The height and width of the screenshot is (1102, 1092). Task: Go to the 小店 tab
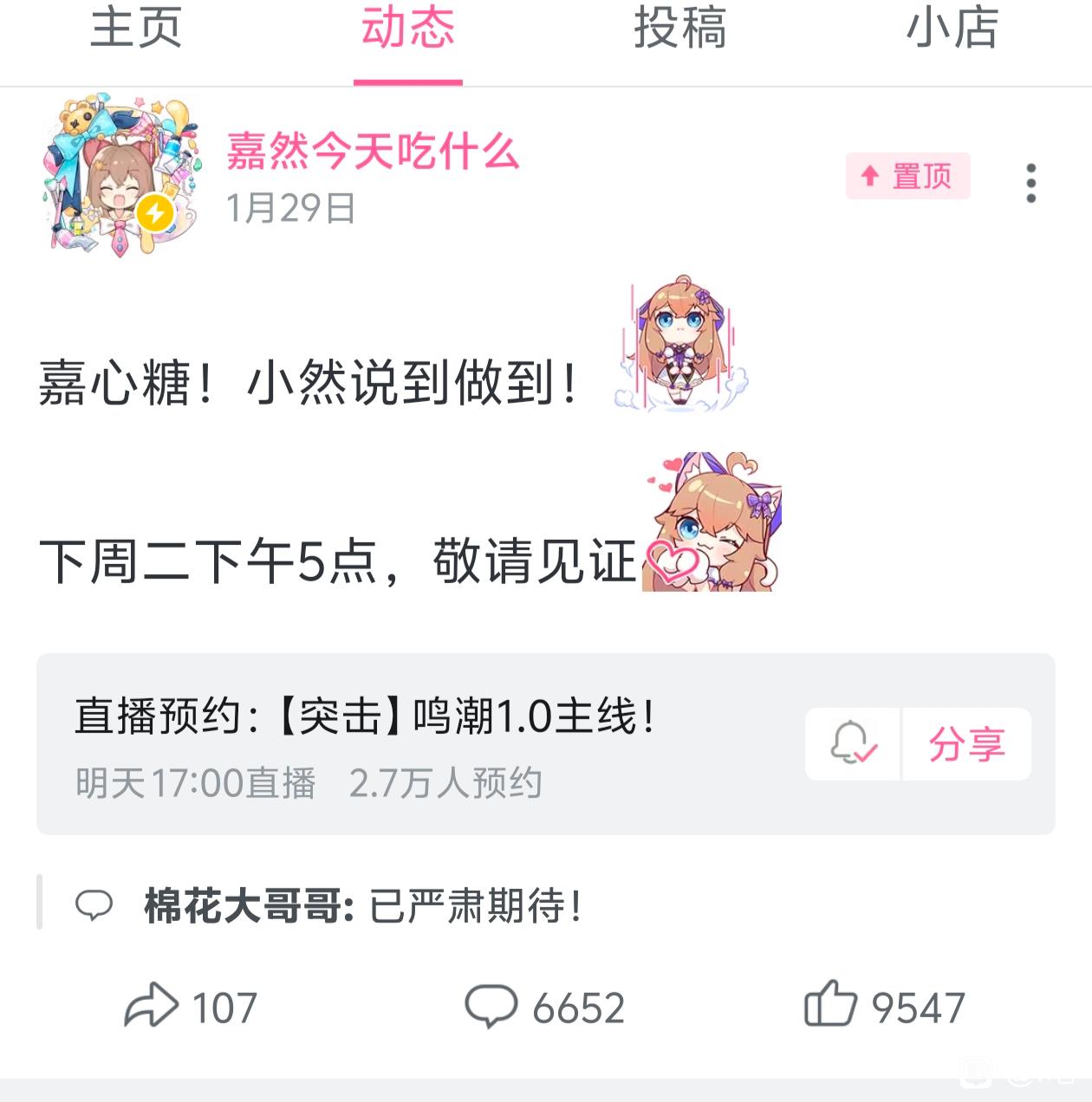952,29
